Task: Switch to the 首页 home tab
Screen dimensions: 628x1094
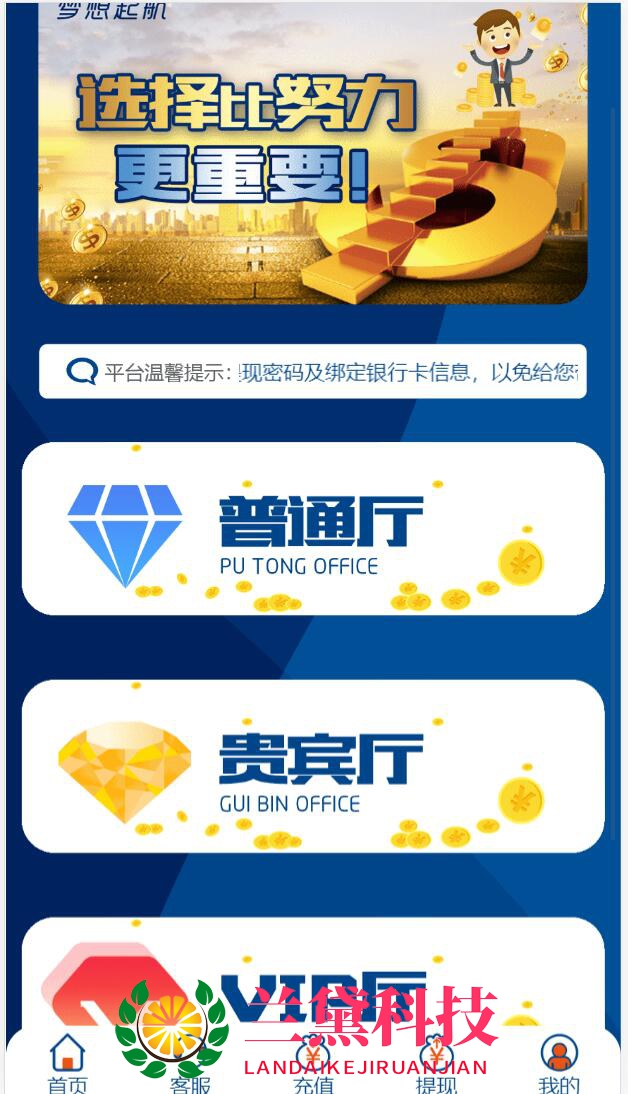Action: click(67, 1063)
